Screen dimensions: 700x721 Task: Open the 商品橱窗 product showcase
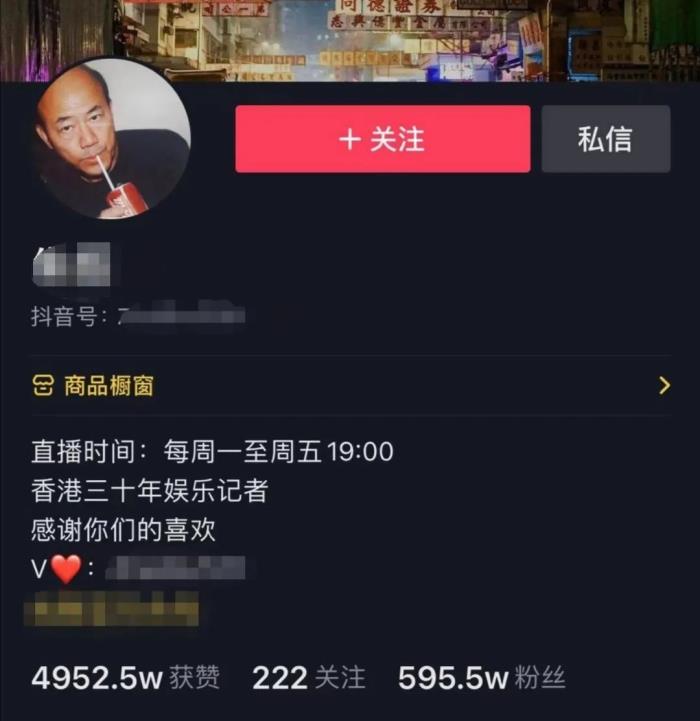(110, 386)
